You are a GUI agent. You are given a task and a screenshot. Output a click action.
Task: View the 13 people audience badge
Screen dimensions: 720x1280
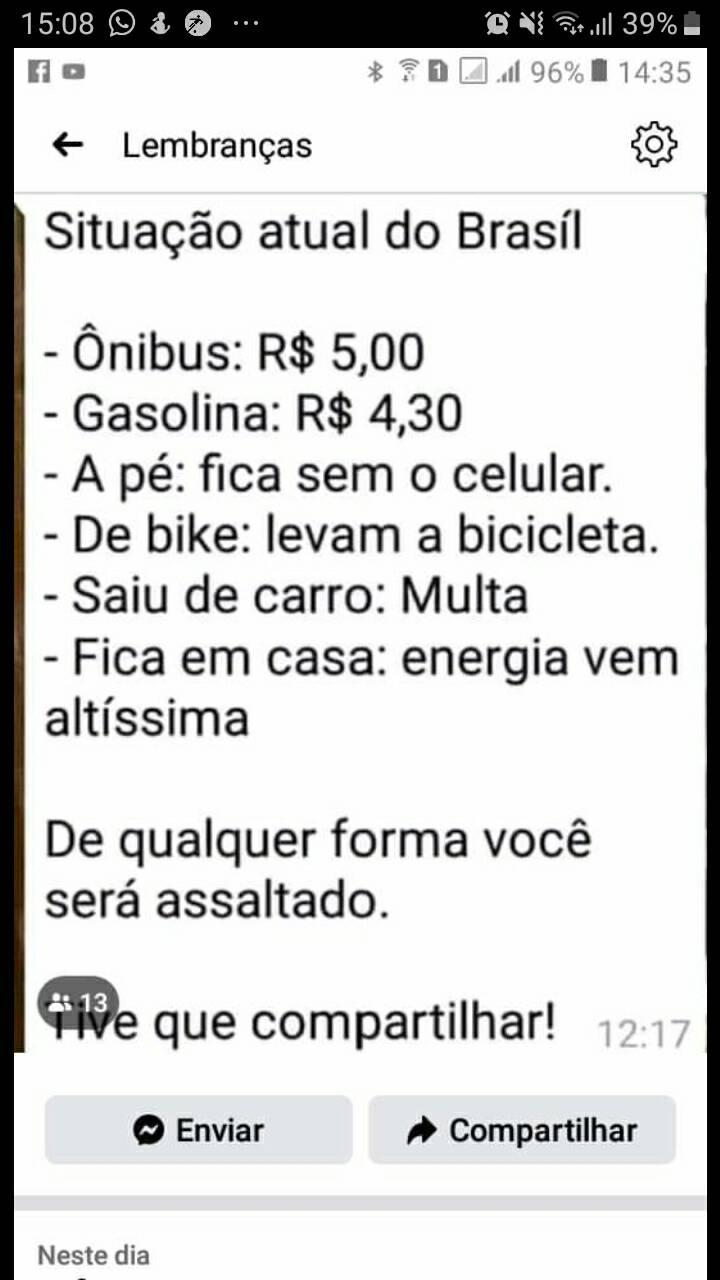coord(78,1002)
